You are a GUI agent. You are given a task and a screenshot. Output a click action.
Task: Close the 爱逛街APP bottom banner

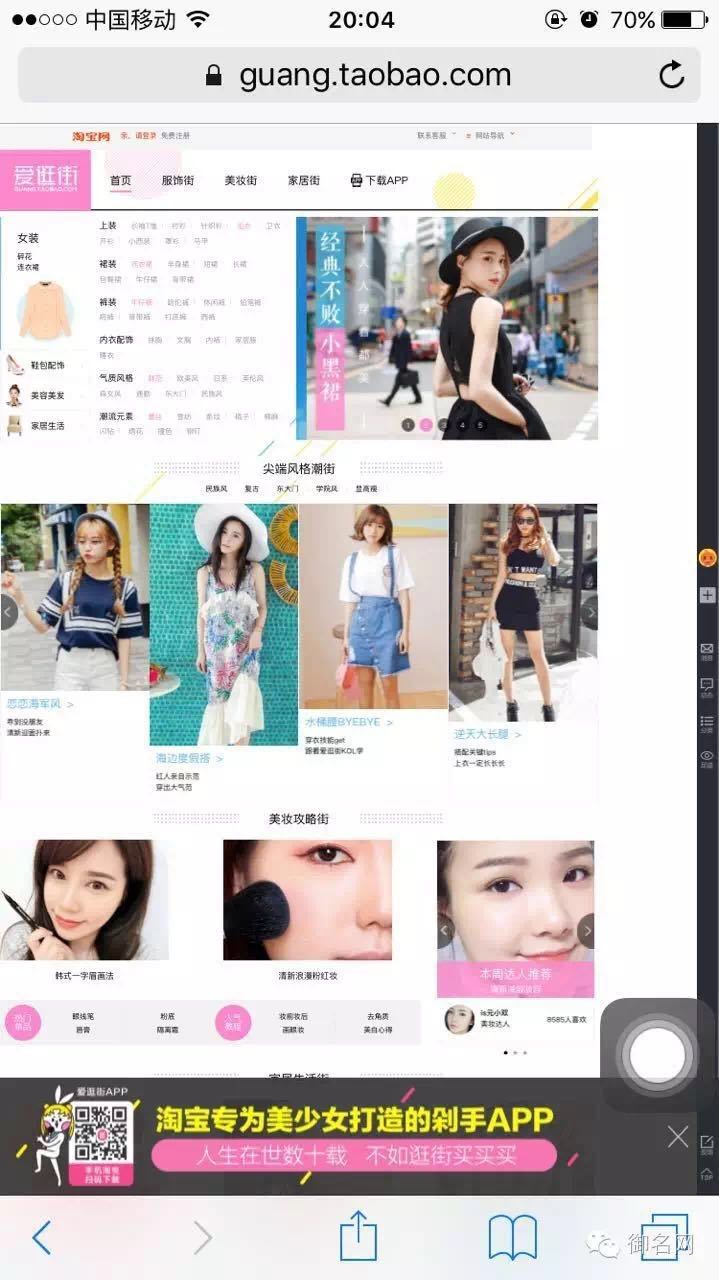click(x=678, y=1136)
